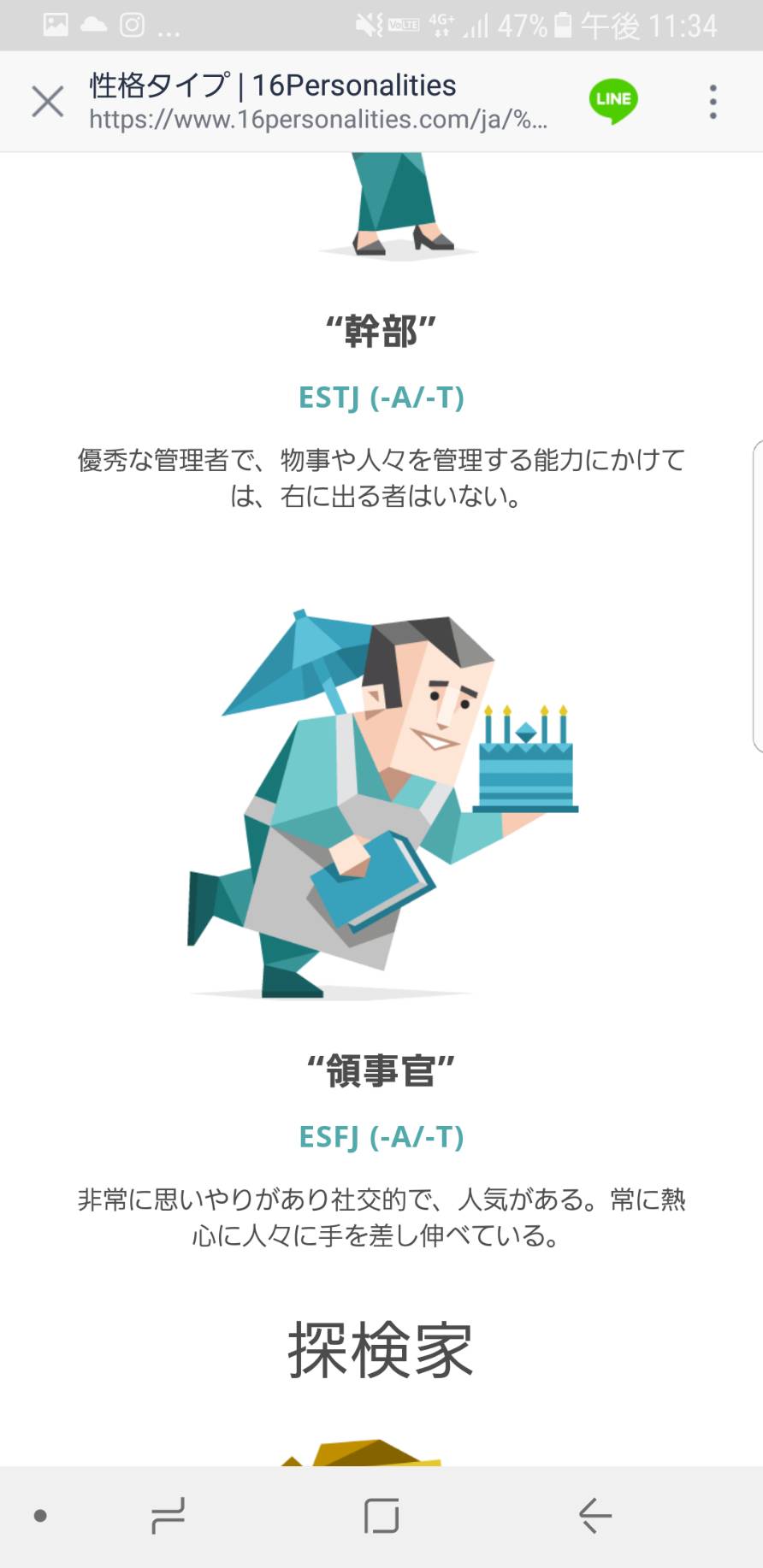Tap the 領事官 character illustration card
The image size is (763, 1568).
click(381, 804)
